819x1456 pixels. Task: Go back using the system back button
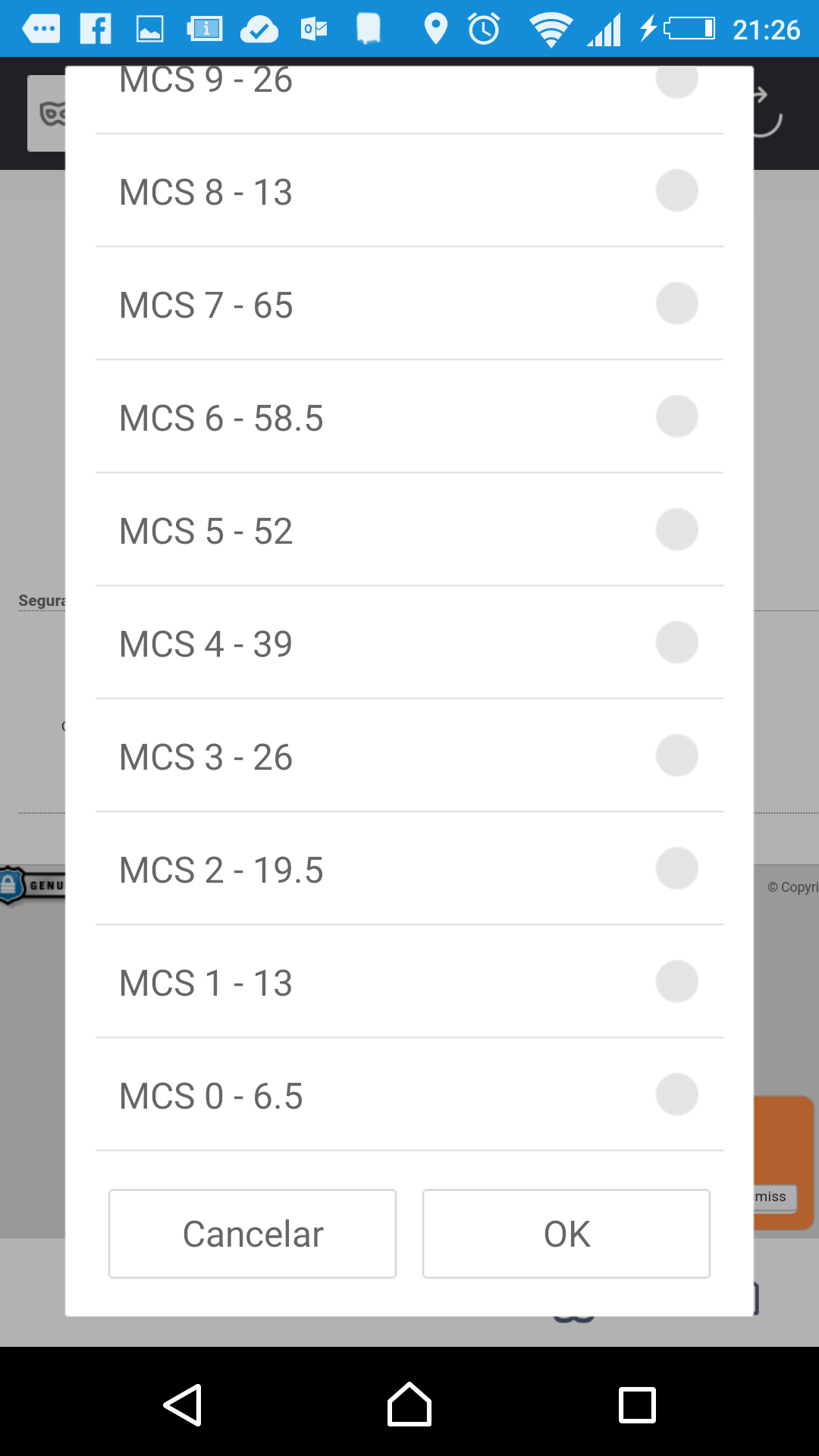tap(183, 1405)
